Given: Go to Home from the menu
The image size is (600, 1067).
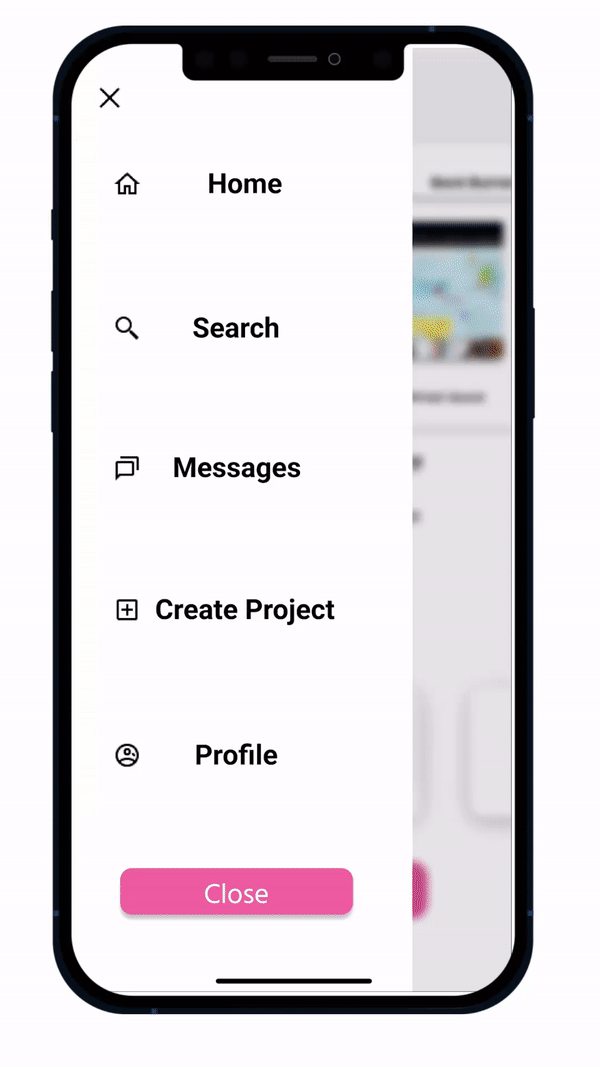Looking at the screenshot, I should [x=243, y=184].
